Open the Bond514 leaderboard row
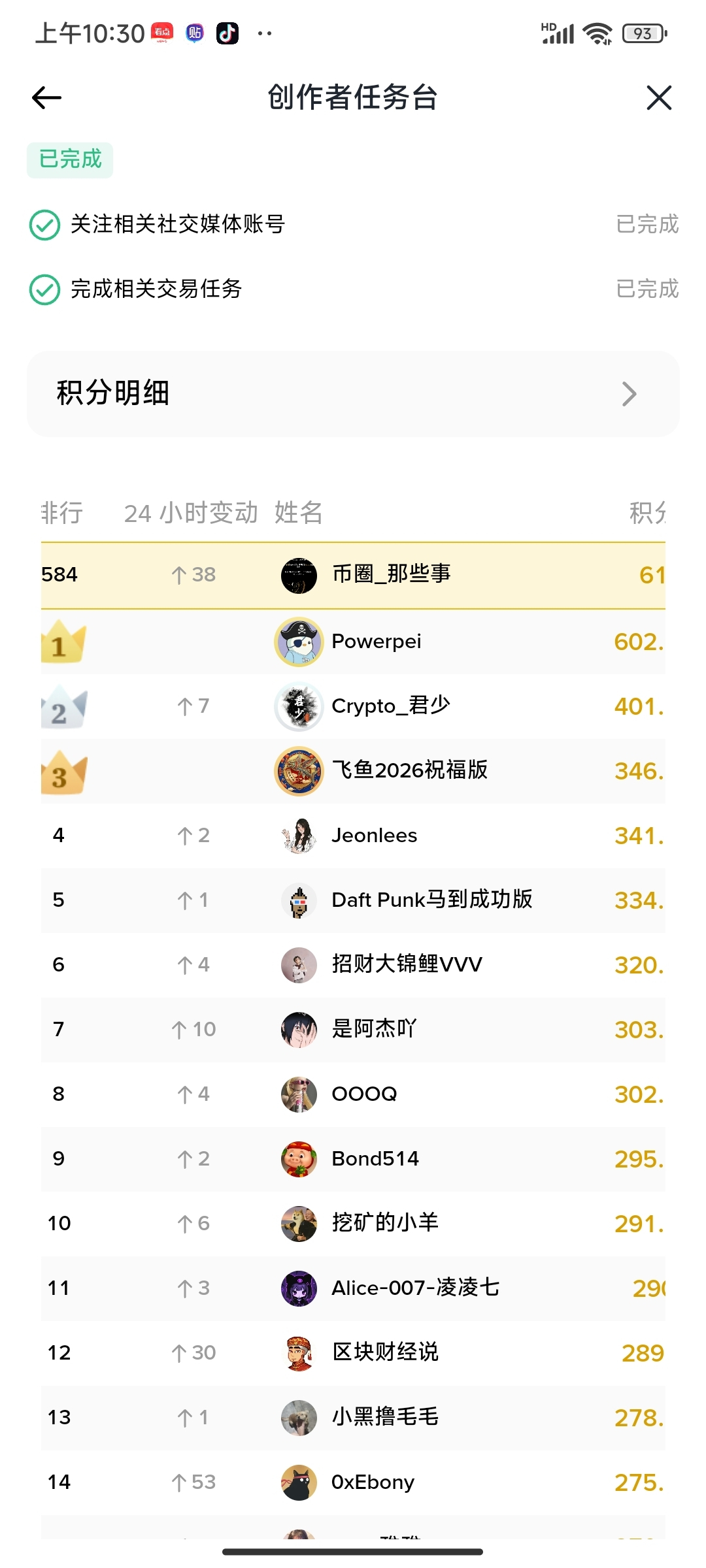706x1568 pixels. click(x=375, y=1159)
